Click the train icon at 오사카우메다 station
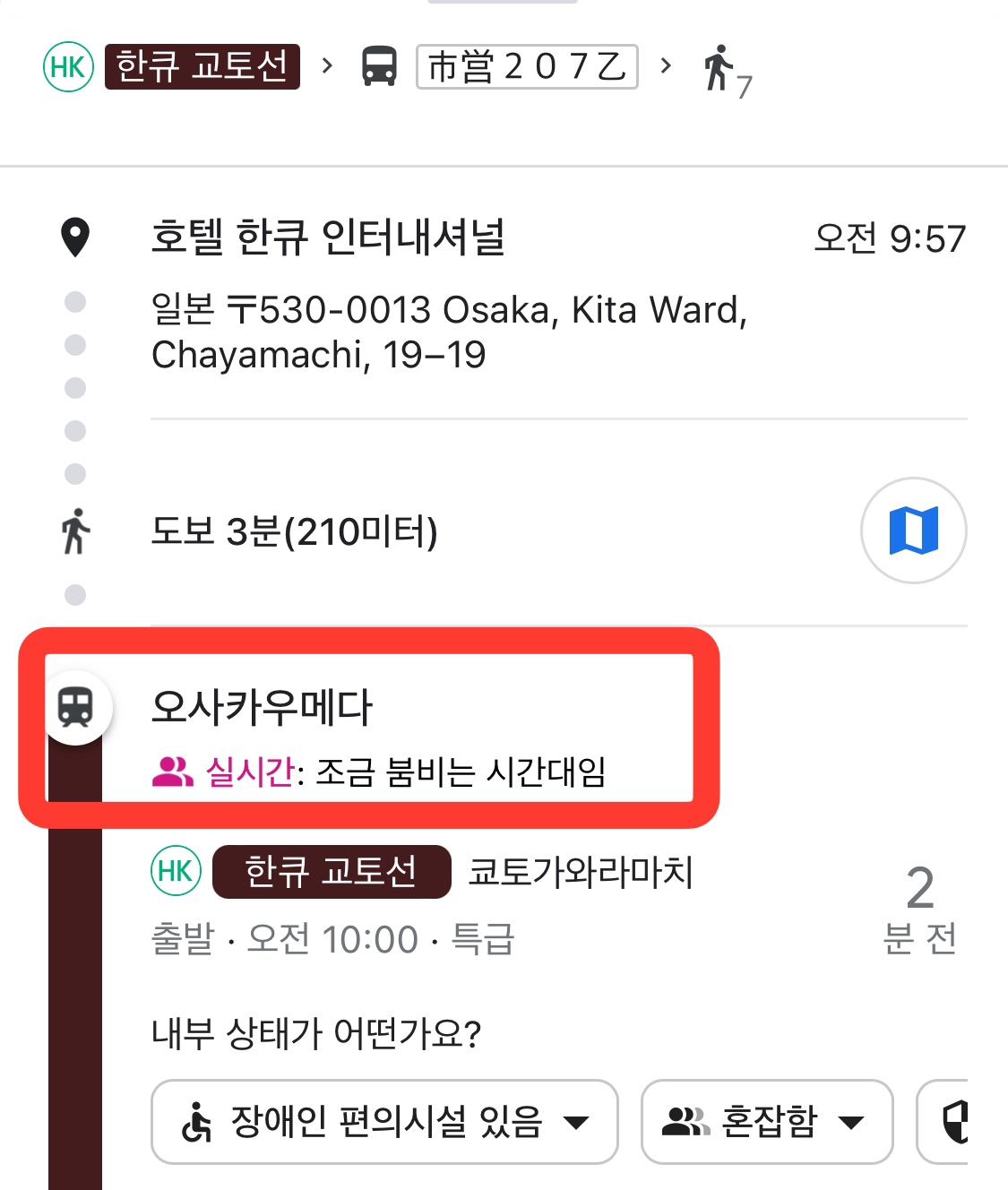Viewport: 1008px width, 1190px height. 76,707
